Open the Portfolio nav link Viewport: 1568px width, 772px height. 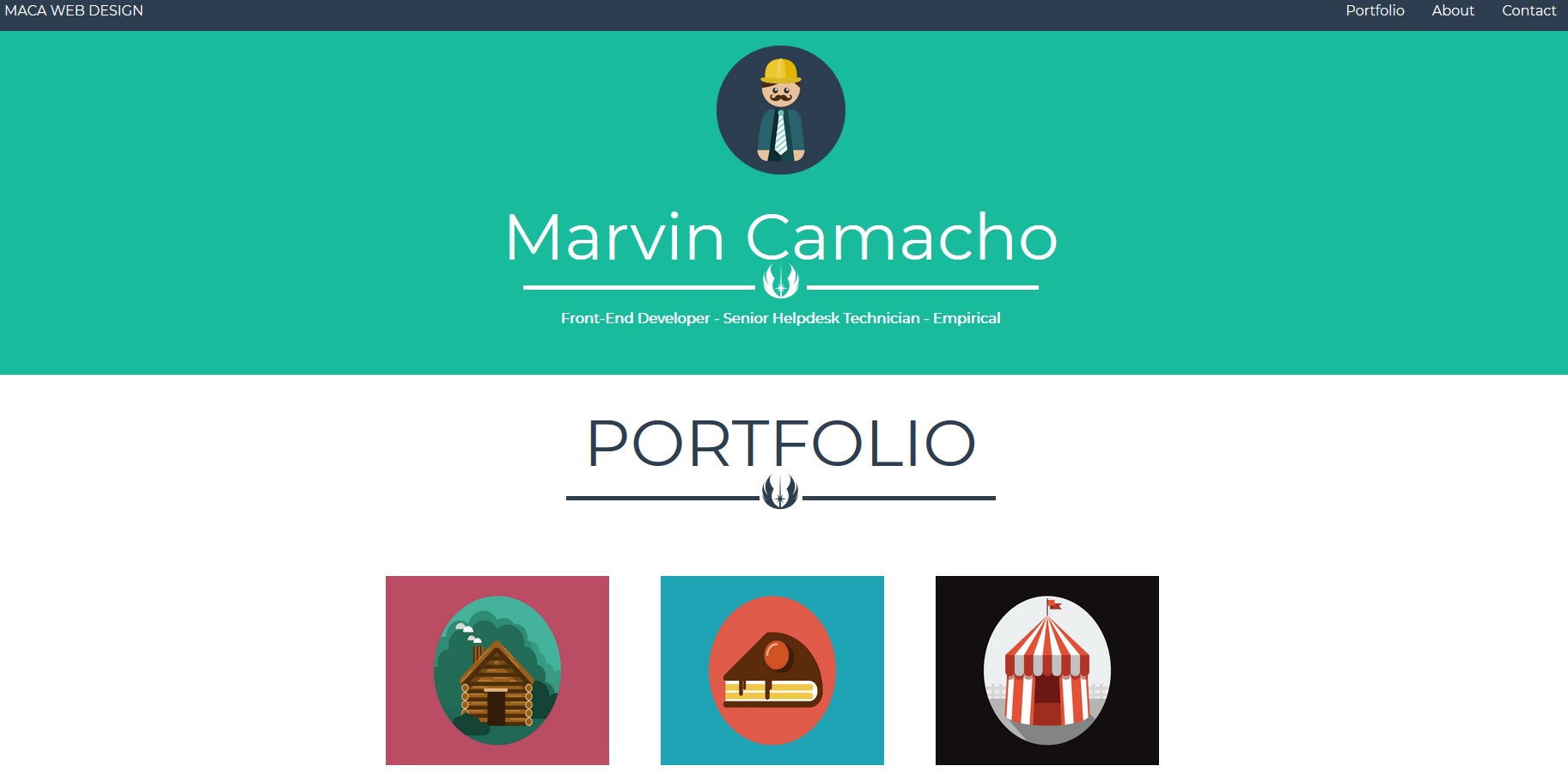click(x=1375, y=10)
